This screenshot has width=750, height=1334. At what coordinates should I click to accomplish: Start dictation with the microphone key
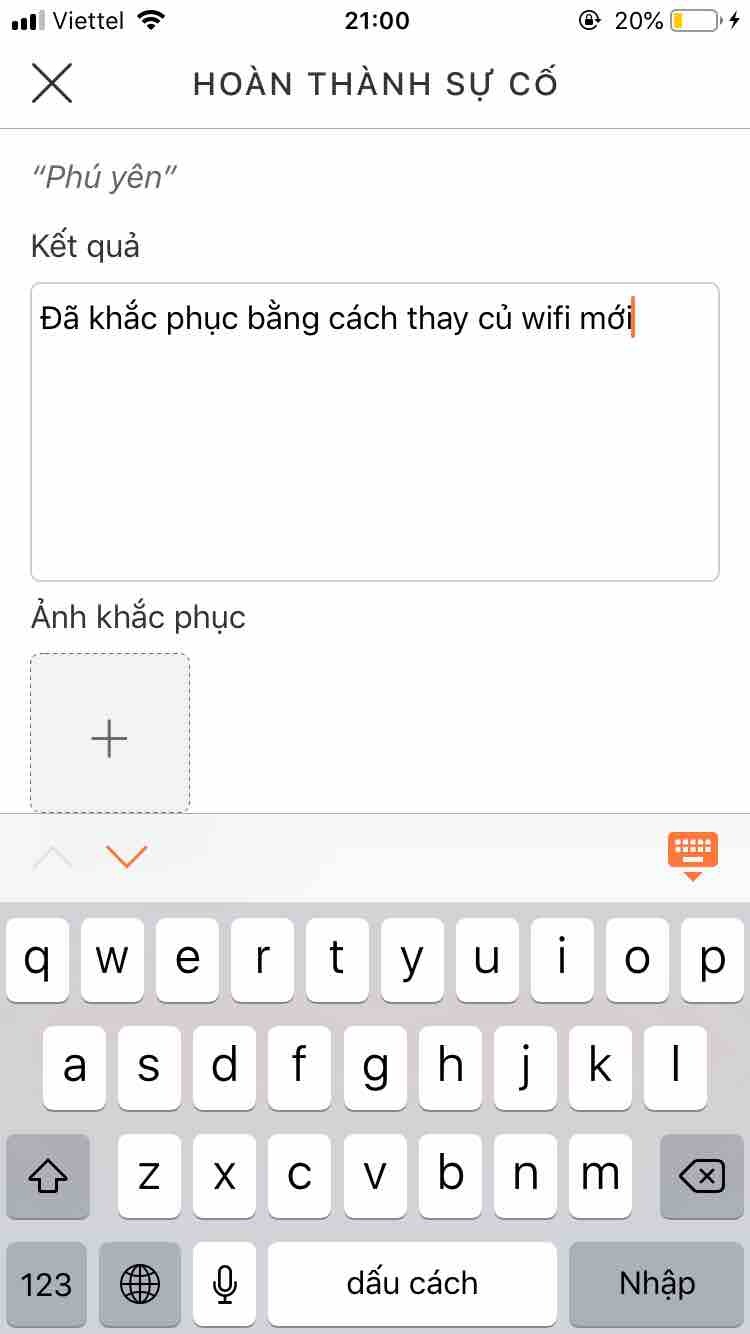click(x=224, y=1284)
